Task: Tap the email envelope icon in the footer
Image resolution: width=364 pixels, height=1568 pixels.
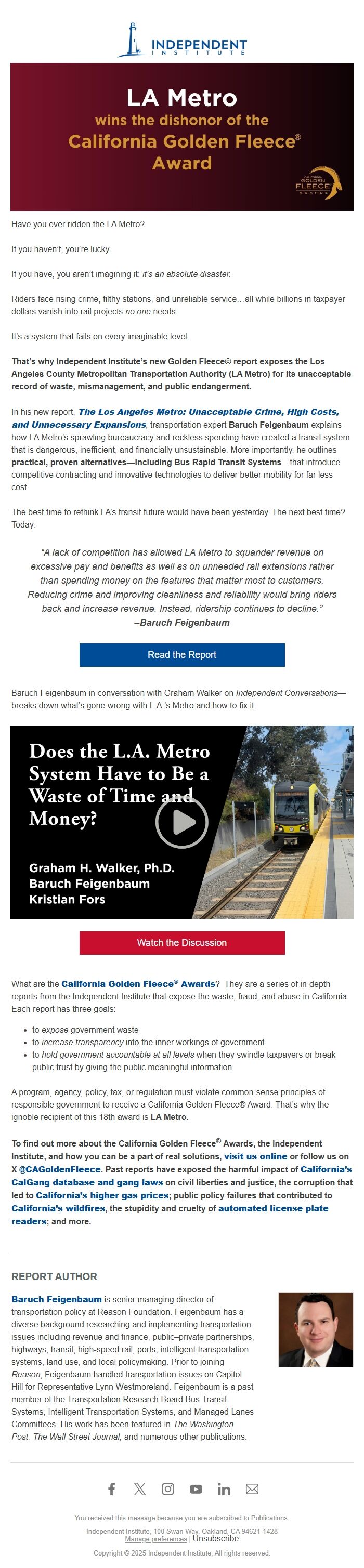Action: coord(252,1488)
